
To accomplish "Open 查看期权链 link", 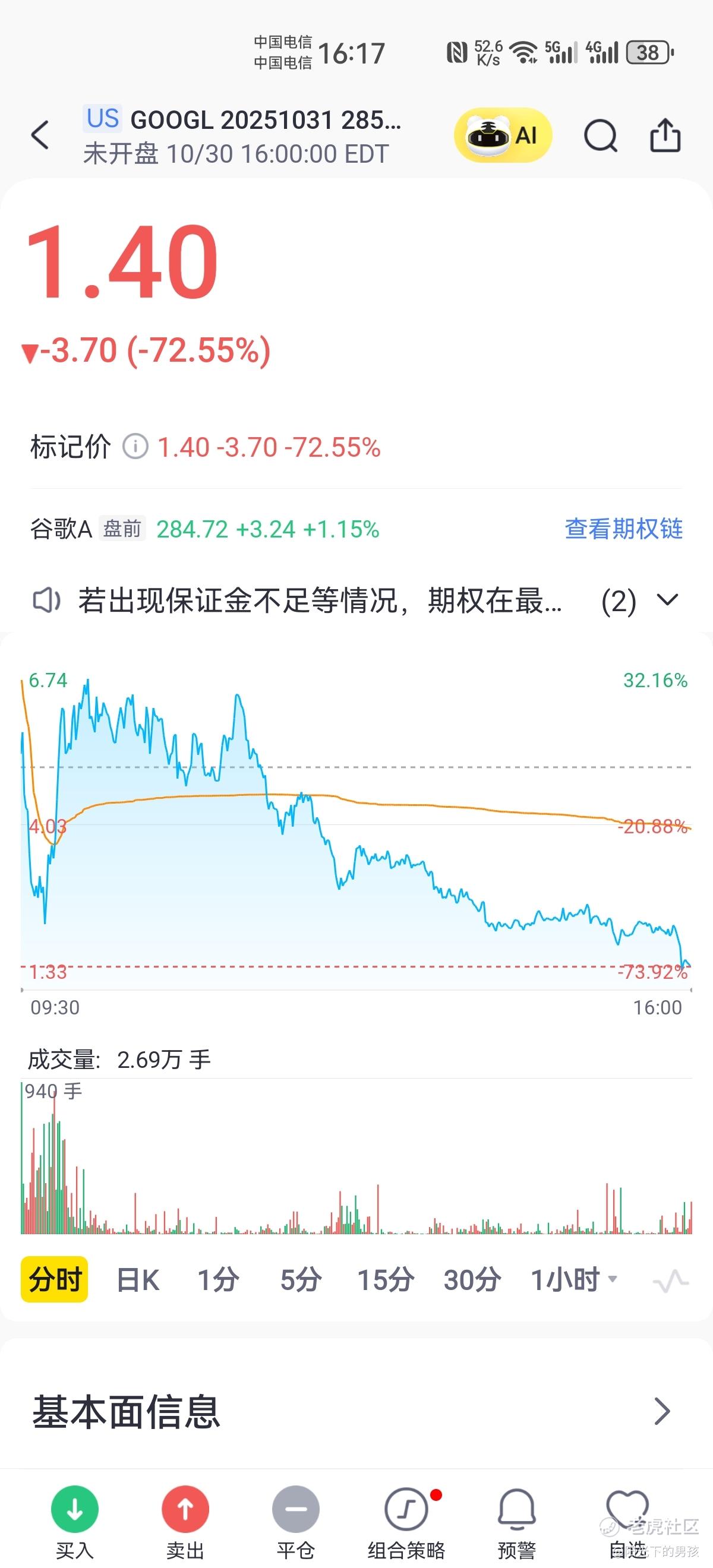I will pyautogui.click(x=623, y=529).
